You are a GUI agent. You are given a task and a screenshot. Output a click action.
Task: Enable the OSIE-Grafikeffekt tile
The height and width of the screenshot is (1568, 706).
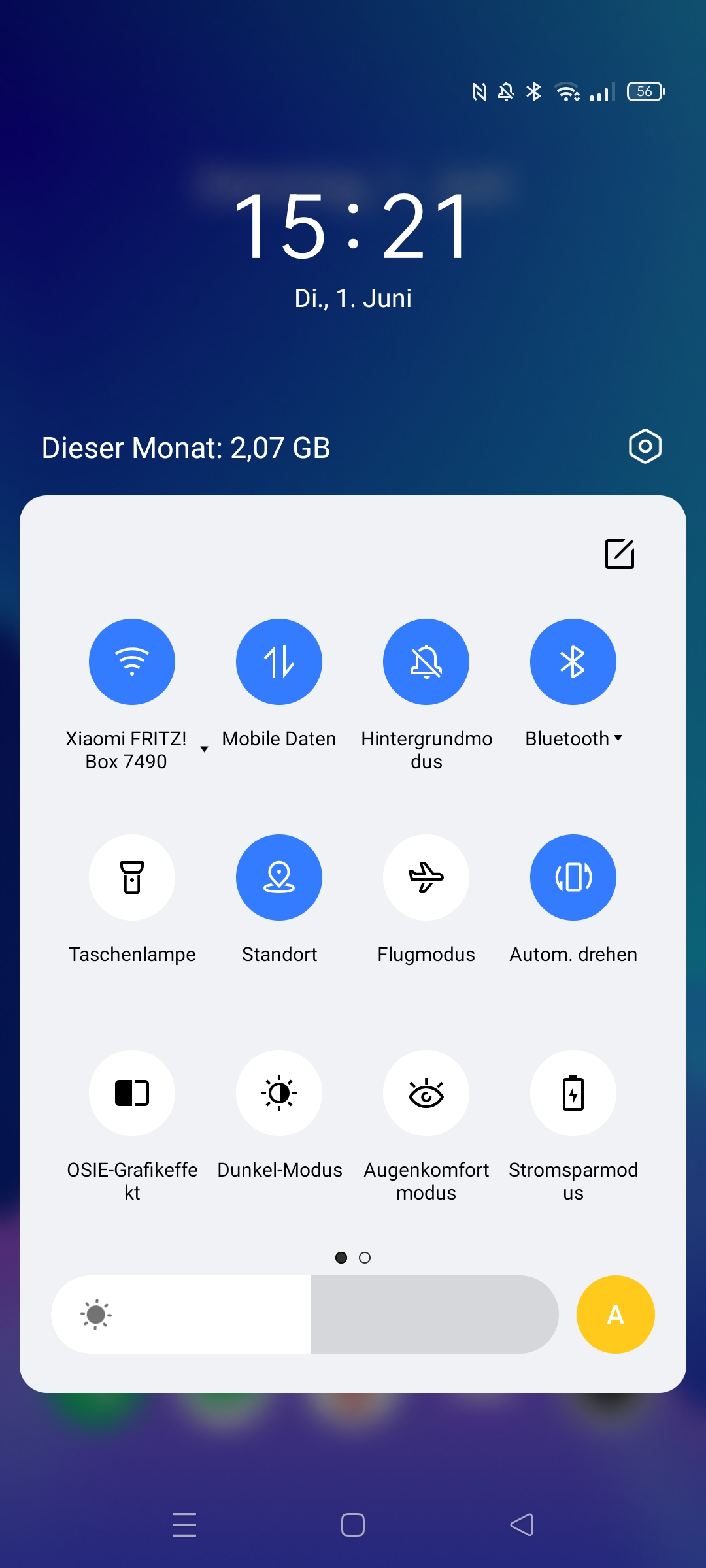(132, 1093)
